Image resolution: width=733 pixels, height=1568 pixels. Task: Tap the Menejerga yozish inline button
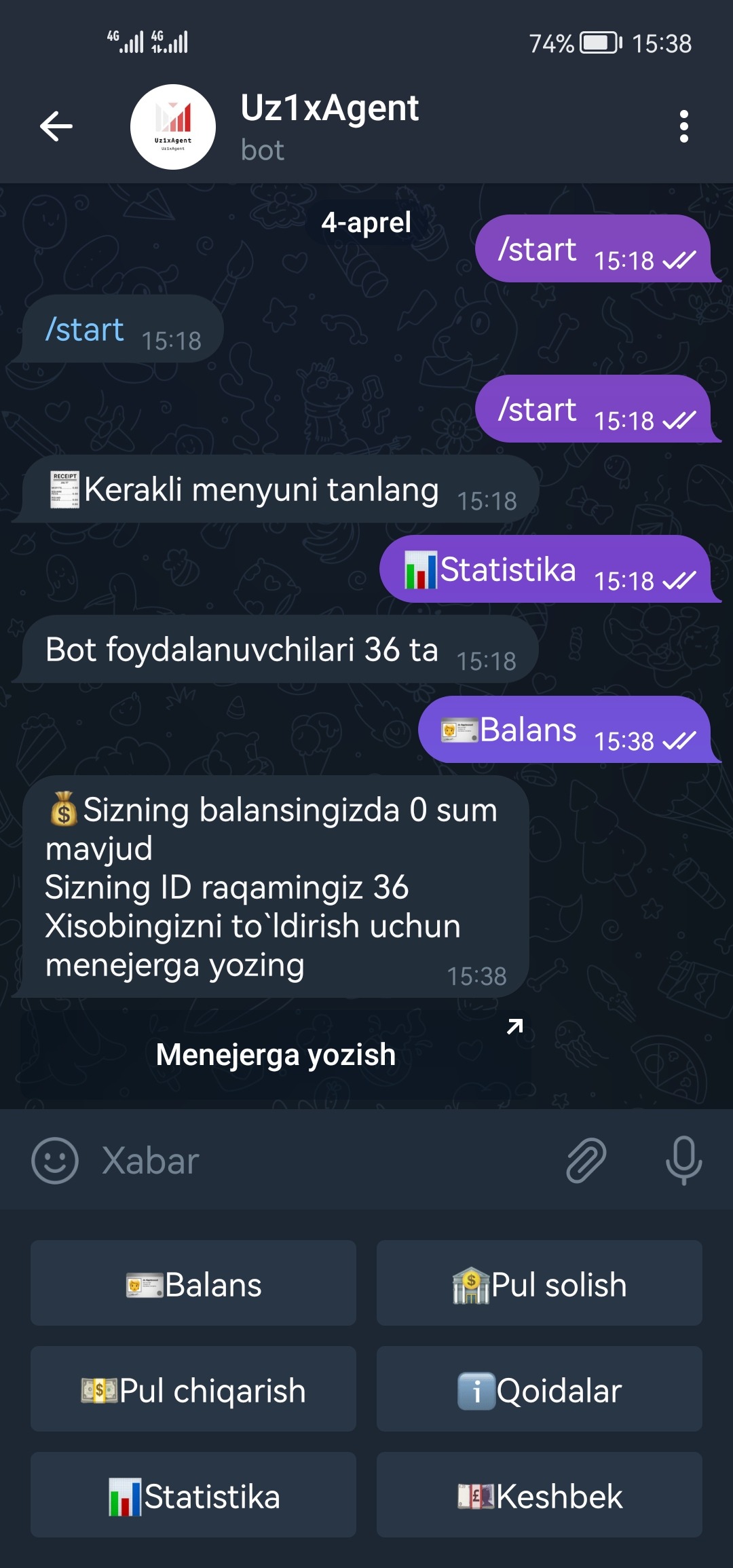click(x=276, y=1054)
